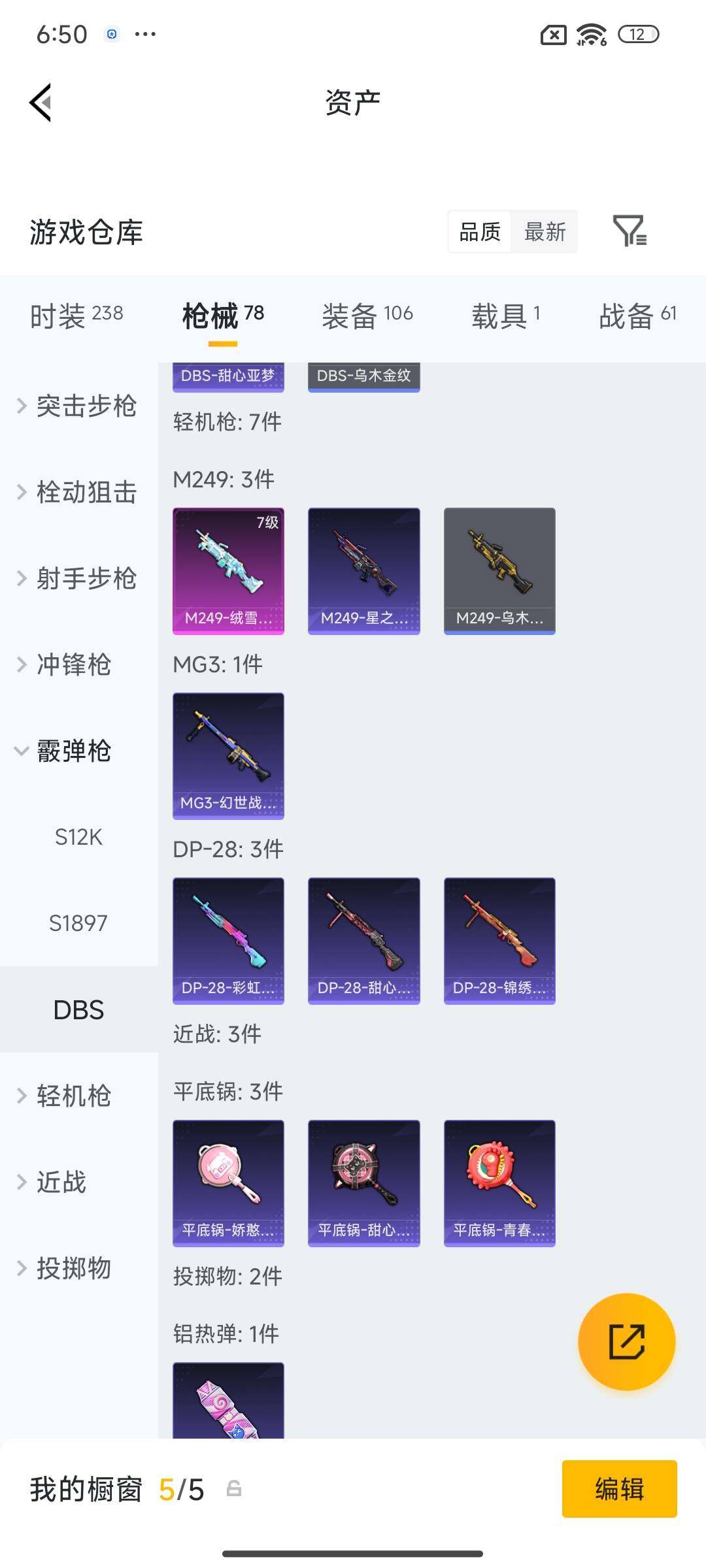This screenshot has height=1568, width=706.
Task: Sort the warehouse by 品质
Action: (x=480, y=231)
